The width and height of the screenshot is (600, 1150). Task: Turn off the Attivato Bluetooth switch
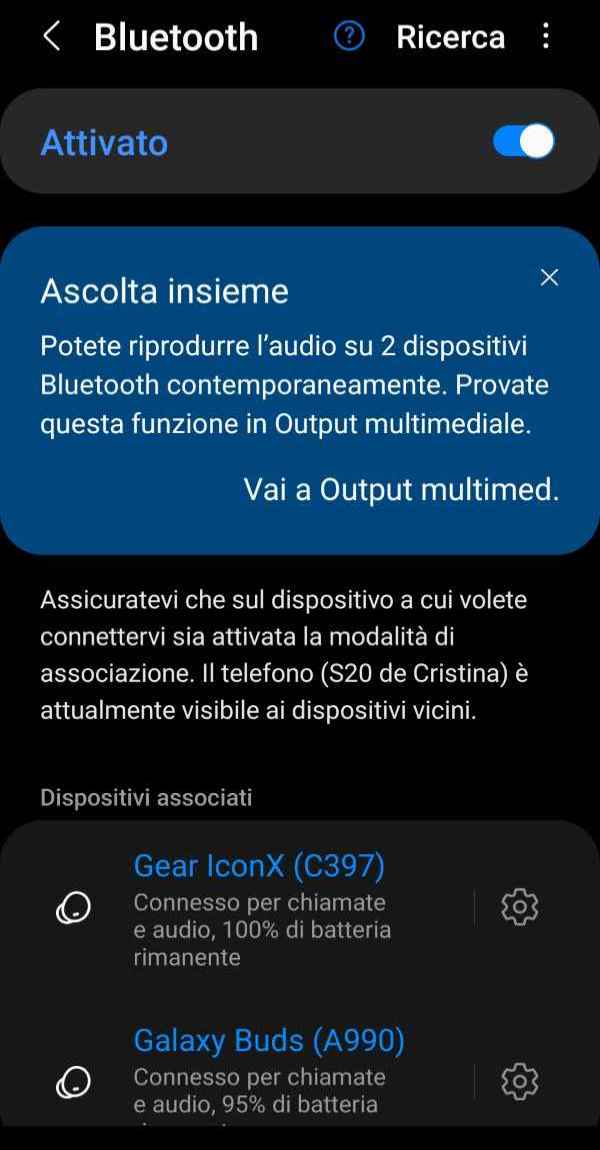click(524, 141)
